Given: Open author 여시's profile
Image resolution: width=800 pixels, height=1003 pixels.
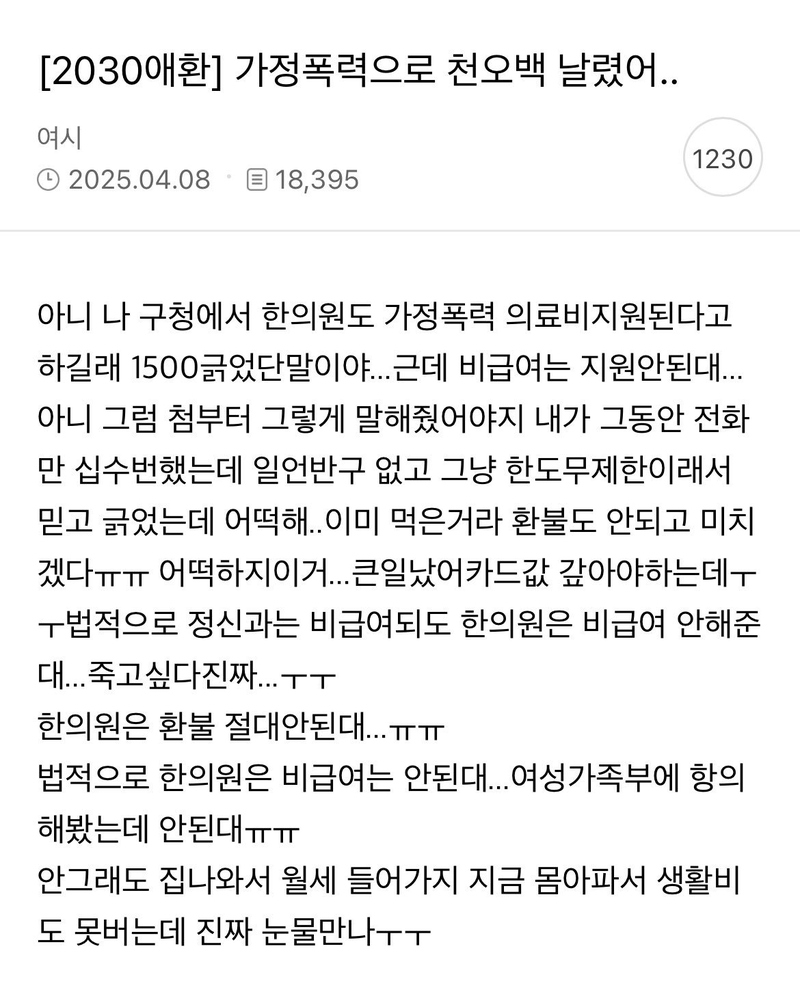Looking at the screenshot, I should (x=55, y=139).
